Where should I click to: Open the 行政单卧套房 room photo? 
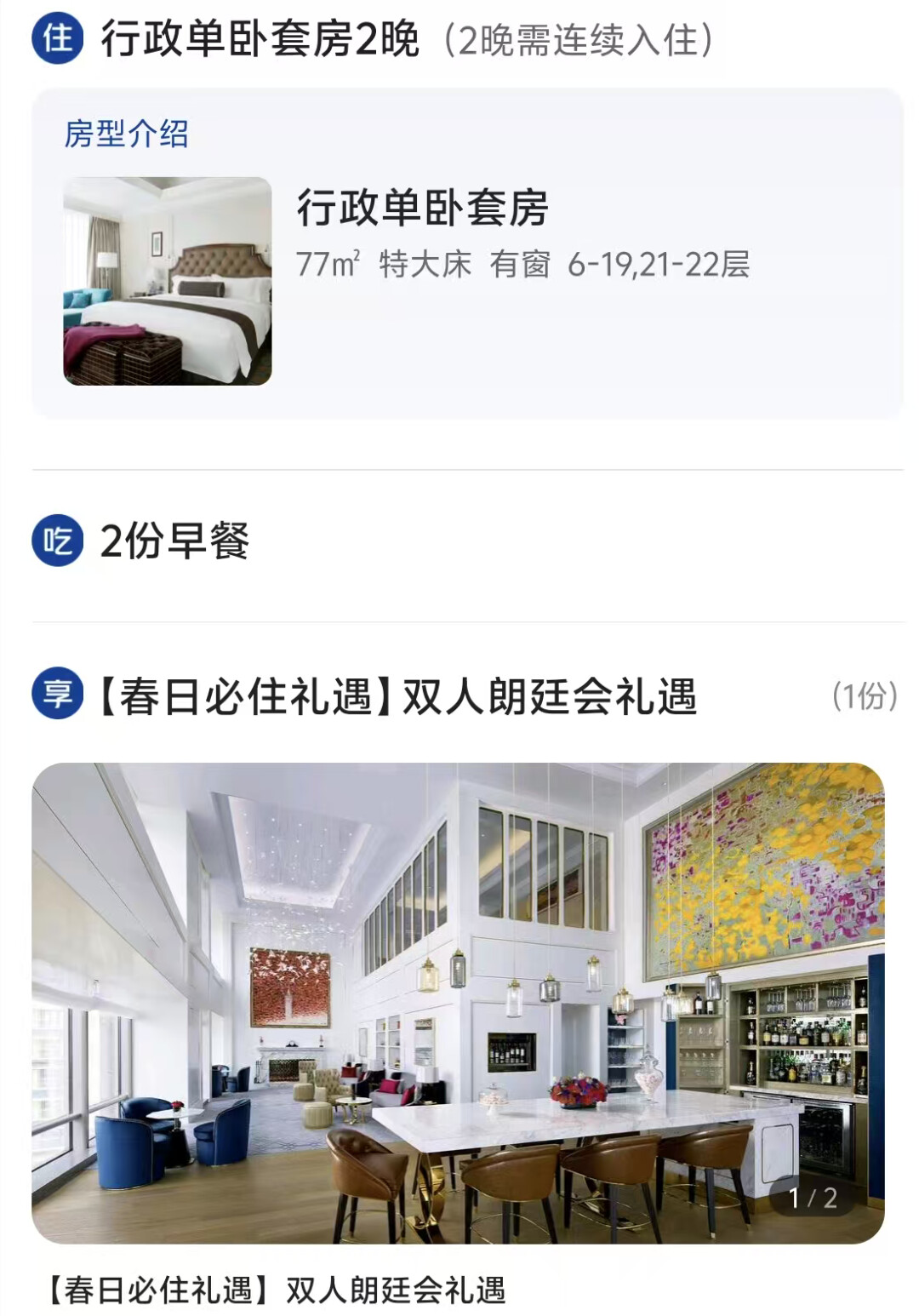click(x=168, y=281)
